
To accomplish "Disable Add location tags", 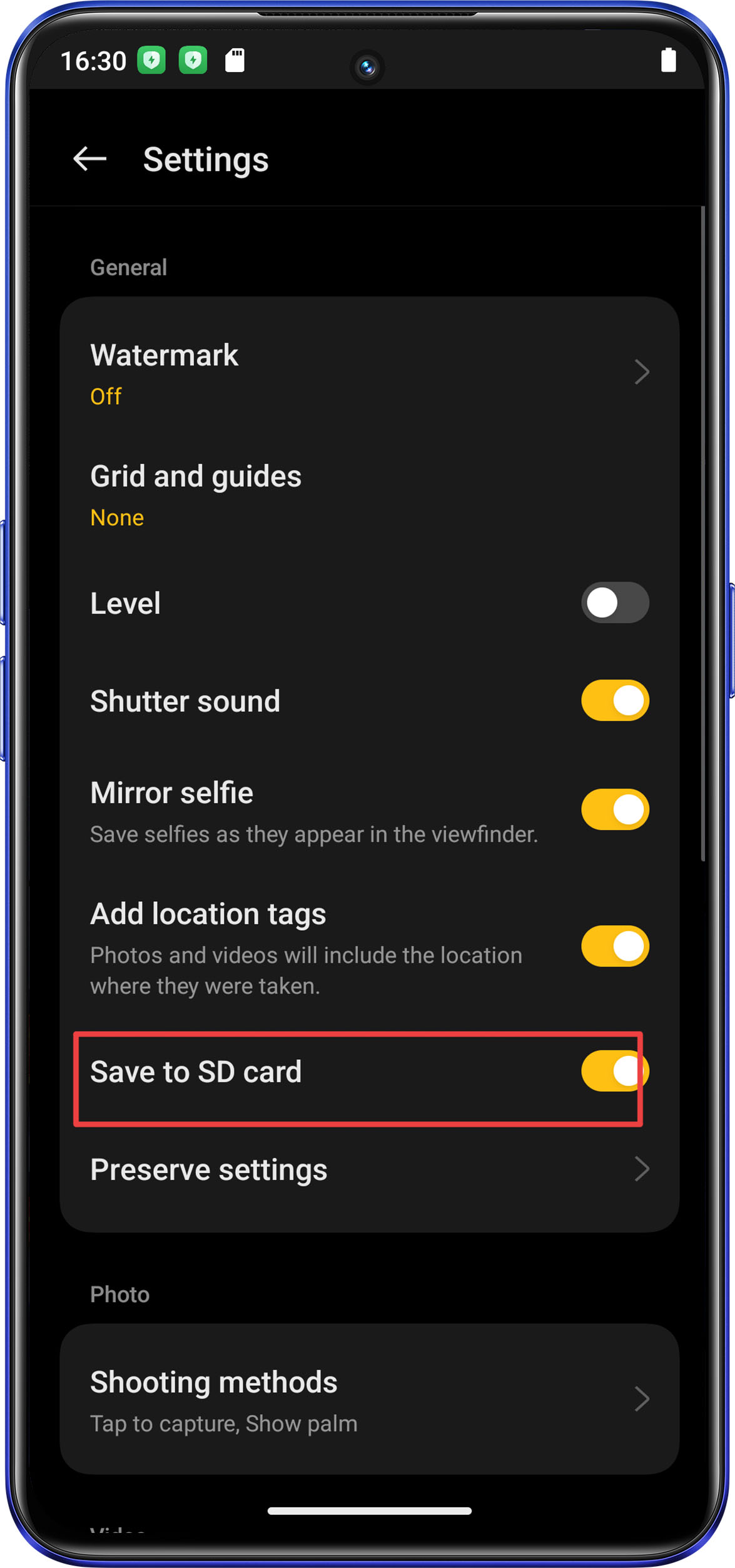I will [x=614, y=946].
